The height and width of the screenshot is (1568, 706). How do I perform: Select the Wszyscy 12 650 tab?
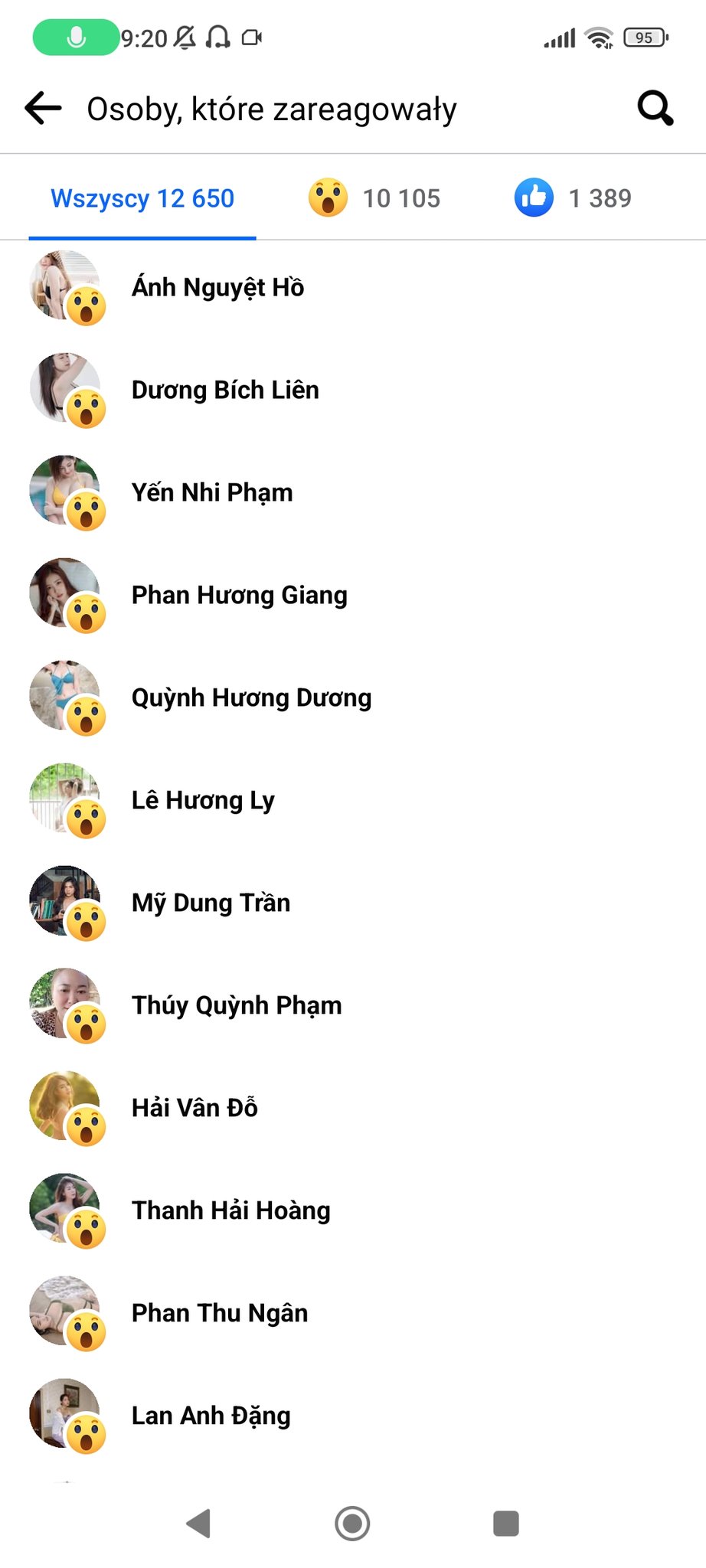pos(142,198)
